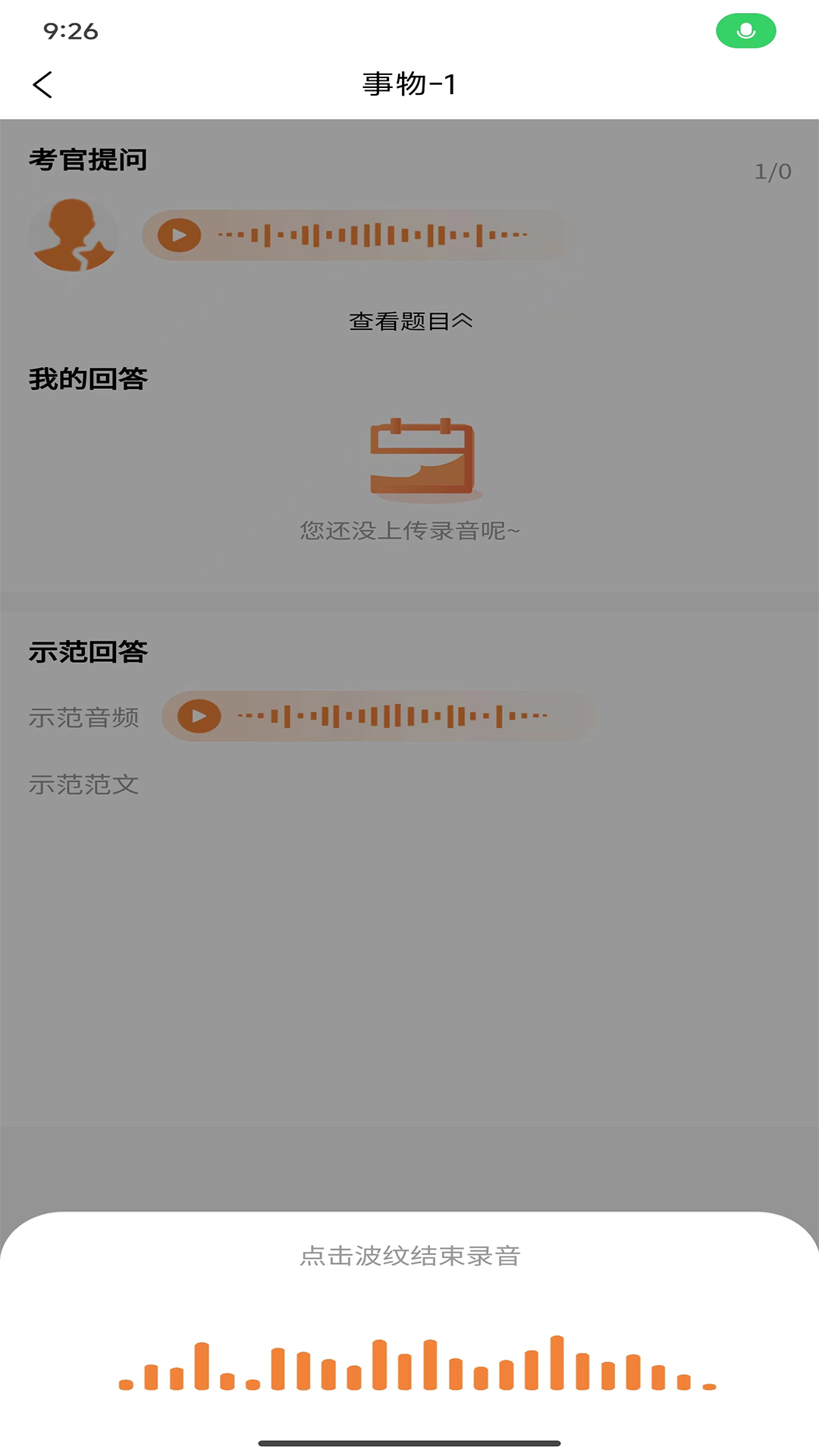The height and width of the screenshot is (1456, 819).
Task: Play the examiner's question audio
Action: tap(180, 235)
